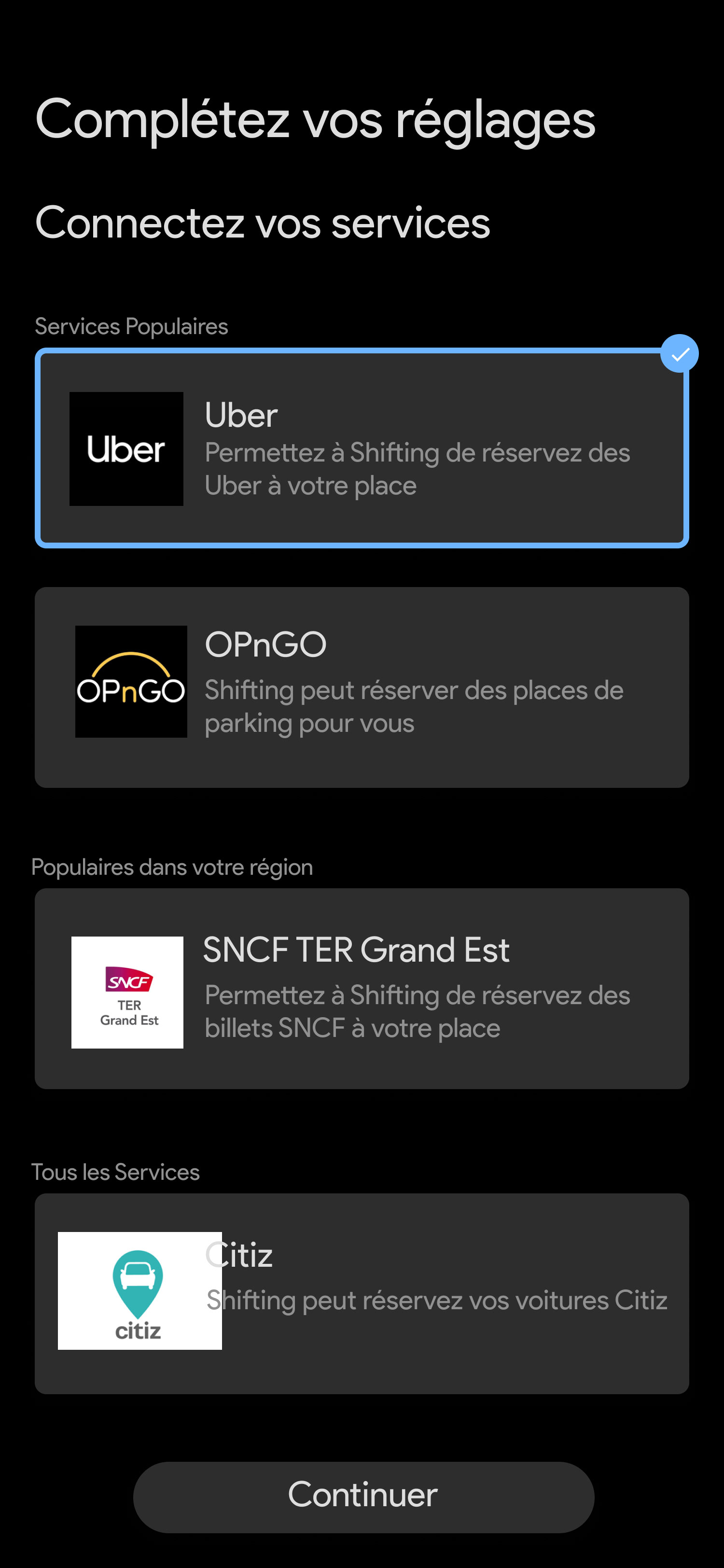This screenshot has height=1568, width=724.
Task: Choose the Citiz car-sharing service
Action: tap(362, 1293)
